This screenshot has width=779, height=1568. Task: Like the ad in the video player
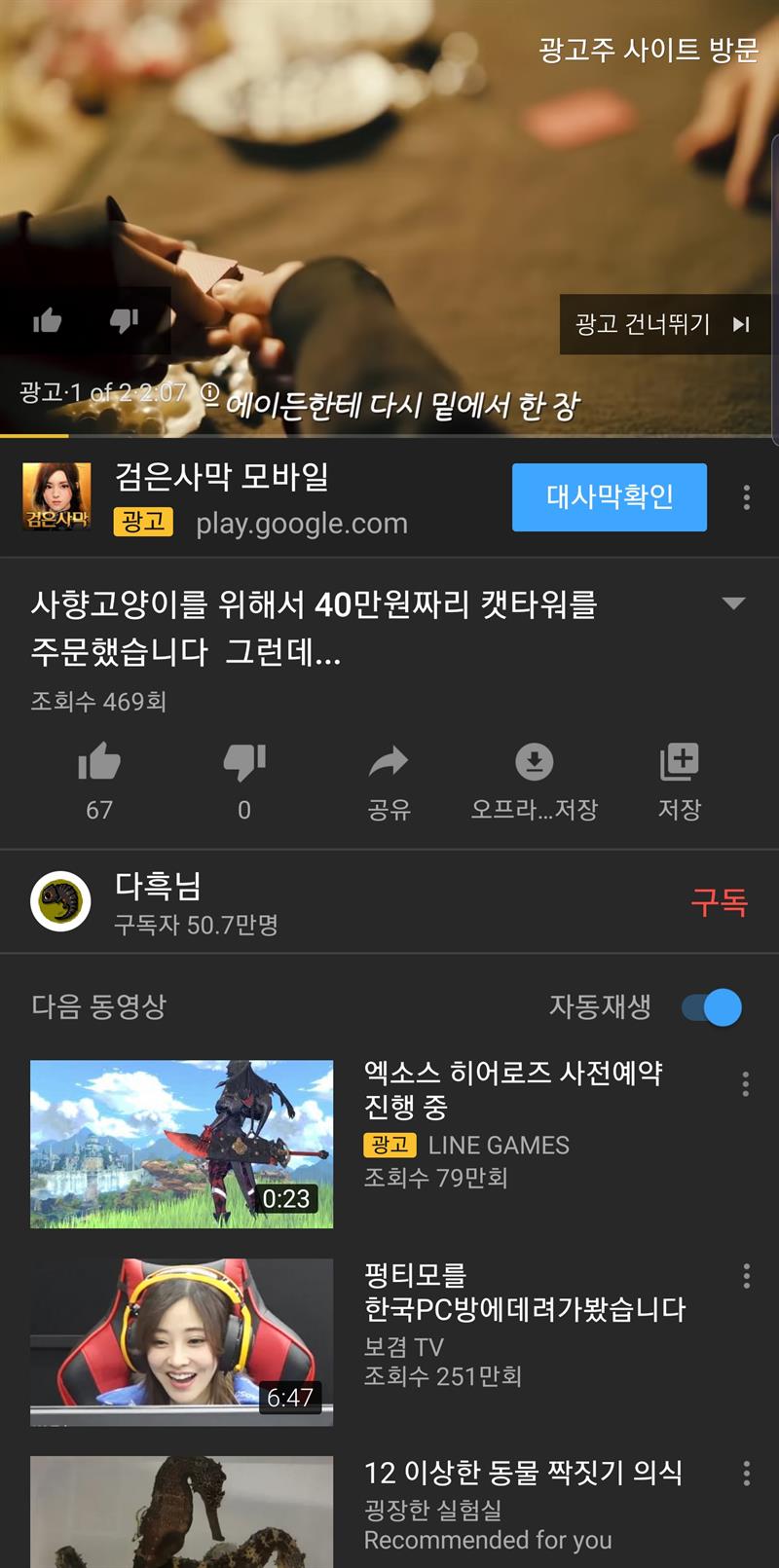pyautogui.click(x=47, y=320)
